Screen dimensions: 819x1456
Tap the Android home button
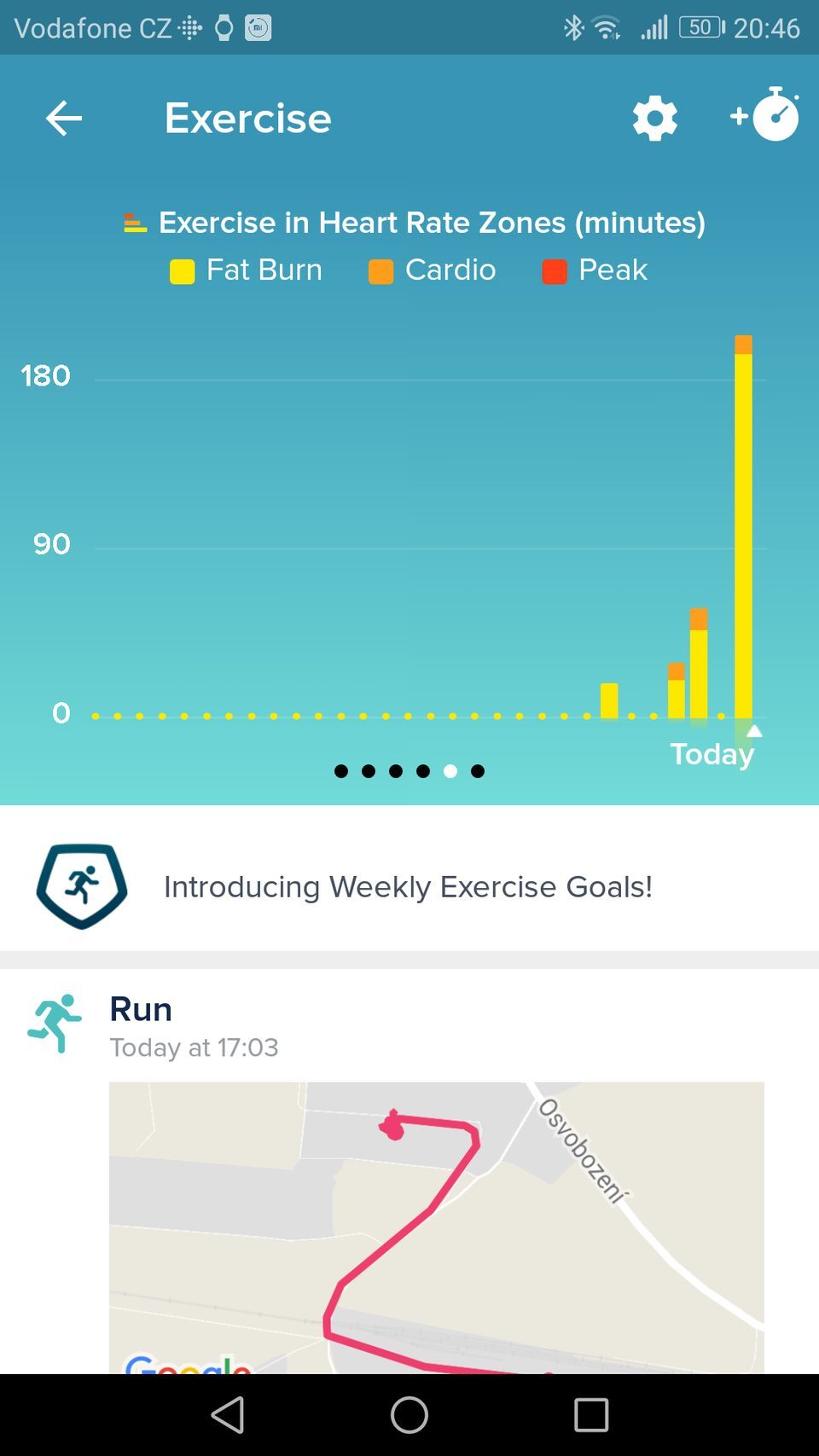coord(407,1414)
